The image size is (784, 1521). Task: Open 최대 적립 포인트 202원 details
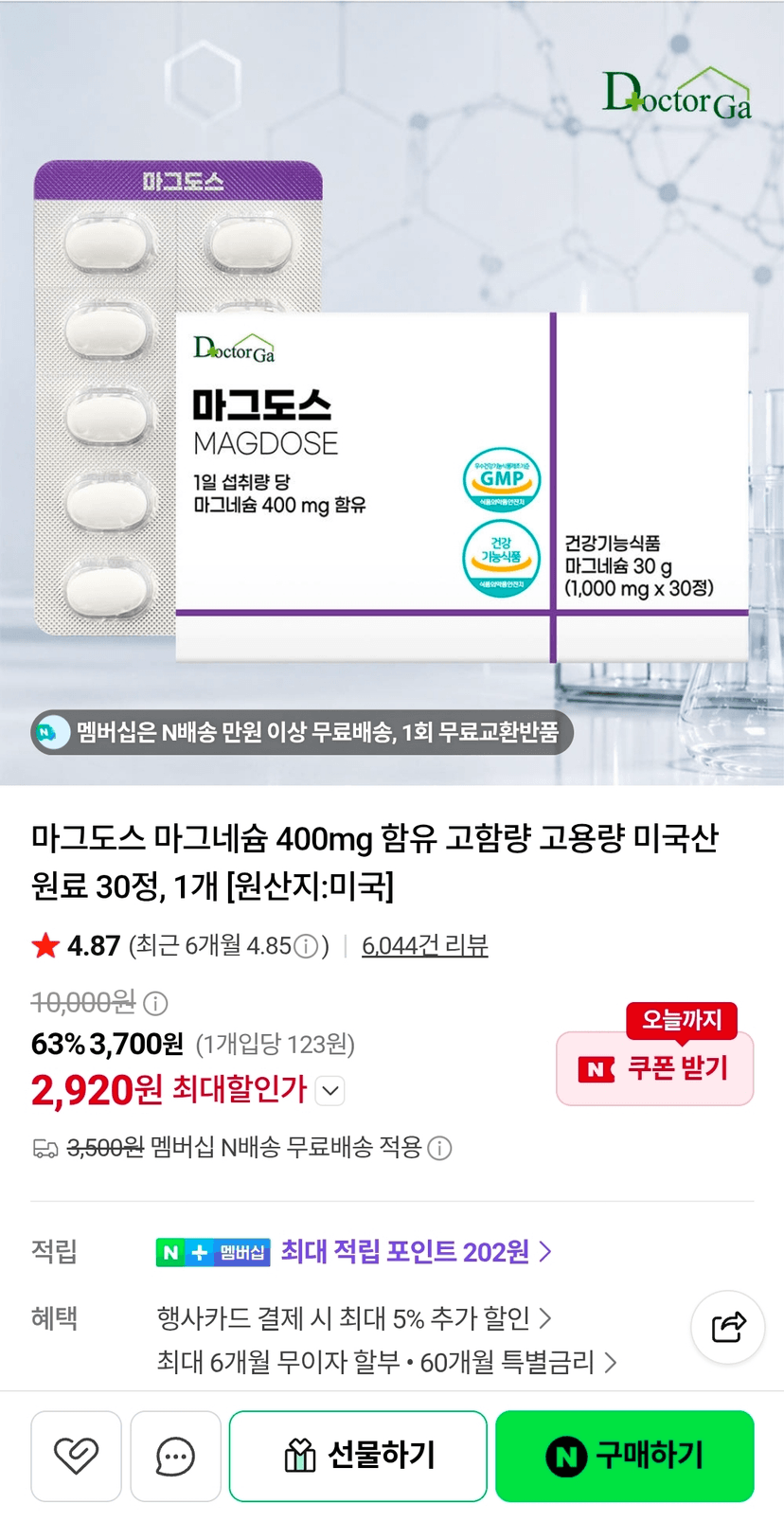pyautogui.click(x=416, y=1252)
